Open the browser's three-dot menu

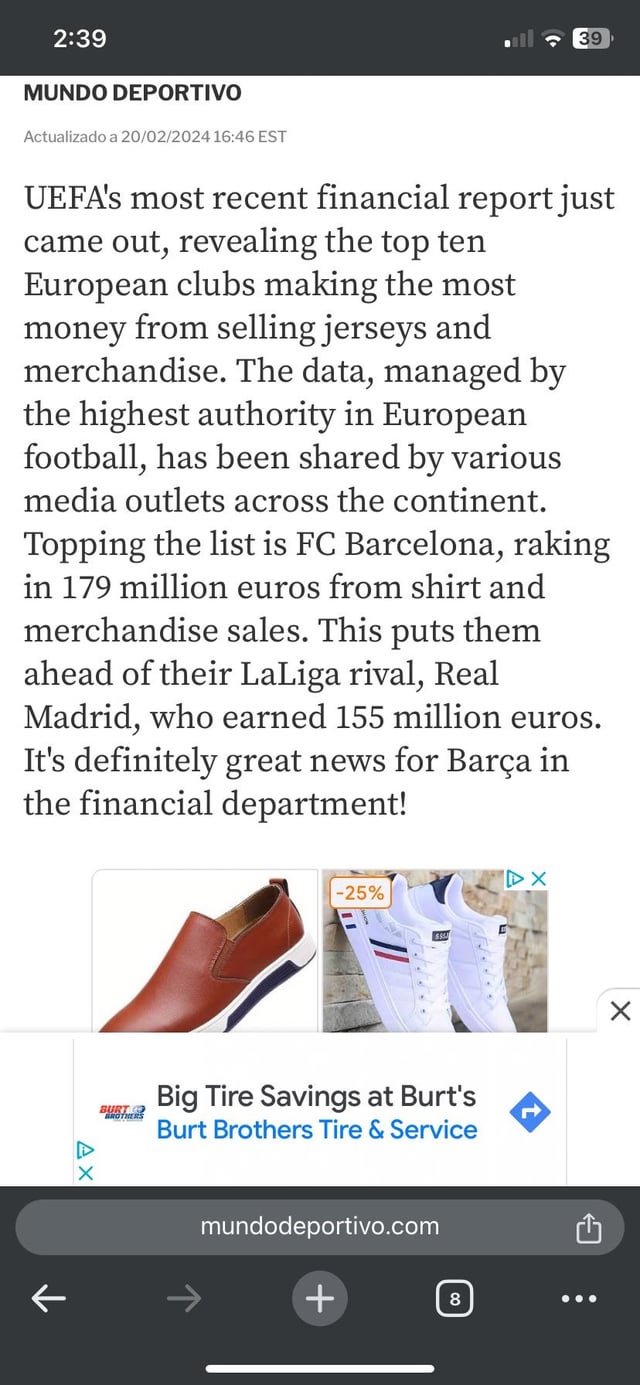point(579,1299)
